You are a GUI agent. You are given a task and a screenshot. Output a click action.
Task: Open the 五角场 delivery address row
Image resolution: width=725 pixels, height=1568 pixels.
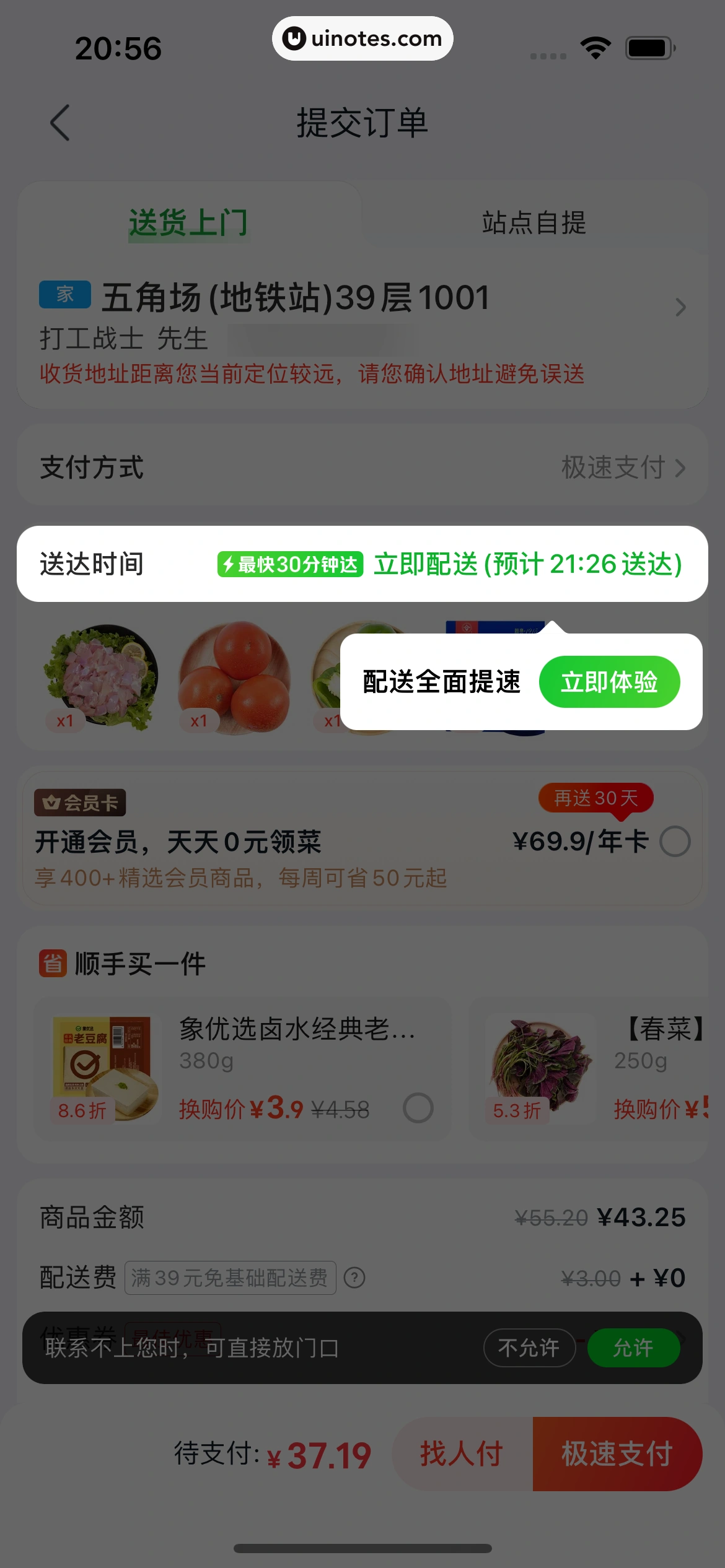(362, 308)
